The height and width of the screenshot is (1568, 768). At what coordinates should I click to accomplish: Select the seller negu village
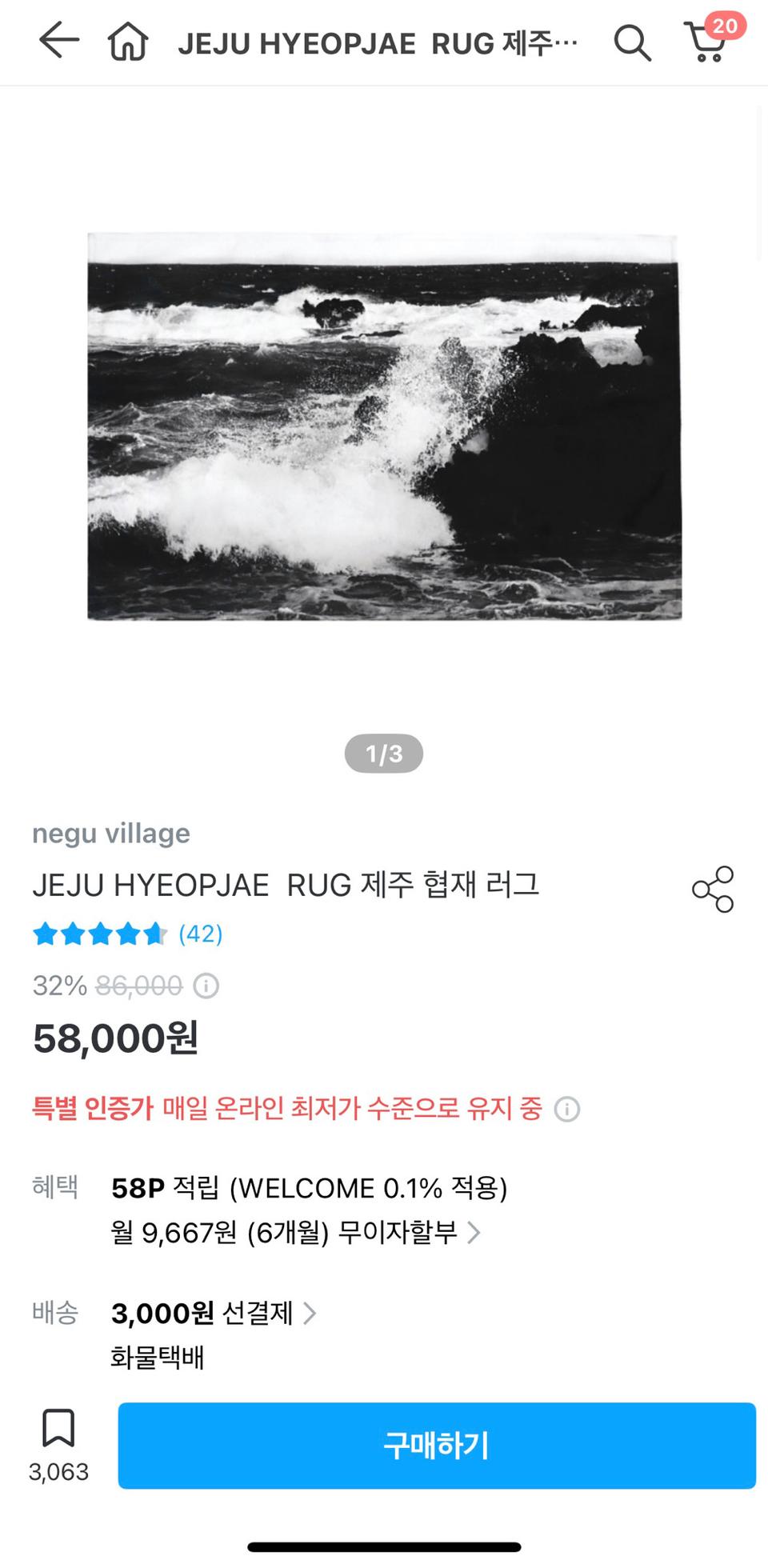coord(110,833)
